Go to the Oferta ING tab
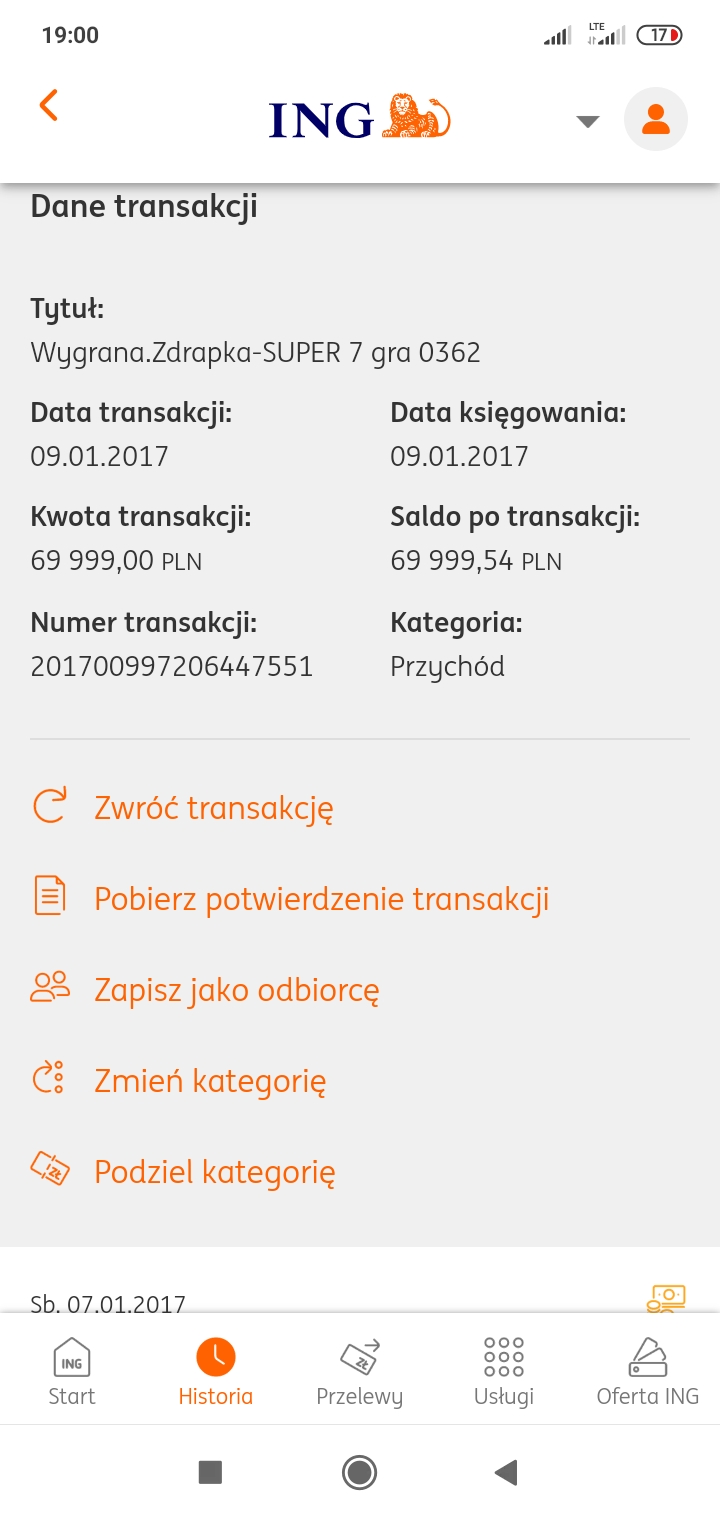 pyautogui.click(x=647, y=1371)
